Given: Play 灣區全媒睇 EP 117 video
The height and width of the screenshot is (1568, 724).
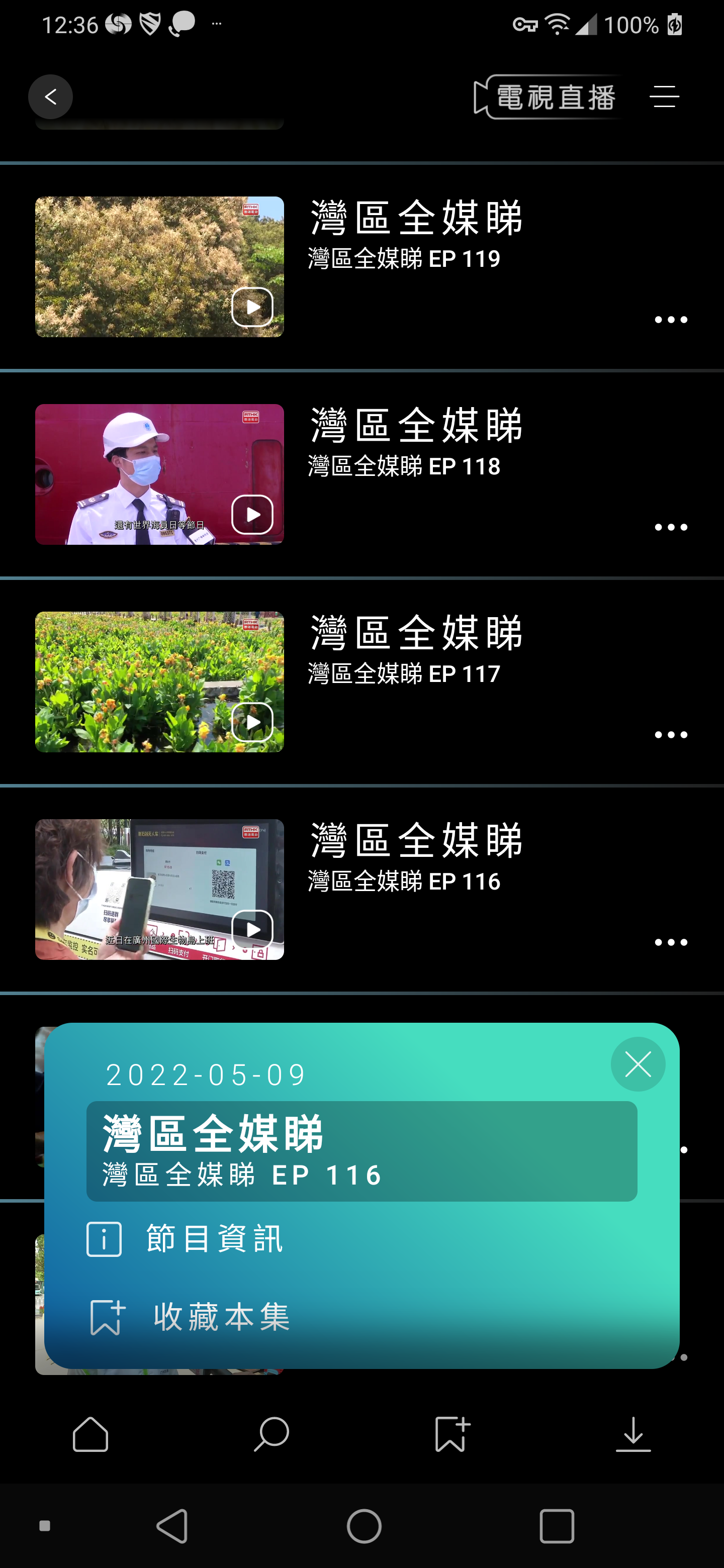Looking at the screenshot, I should (x=252, y=723).
